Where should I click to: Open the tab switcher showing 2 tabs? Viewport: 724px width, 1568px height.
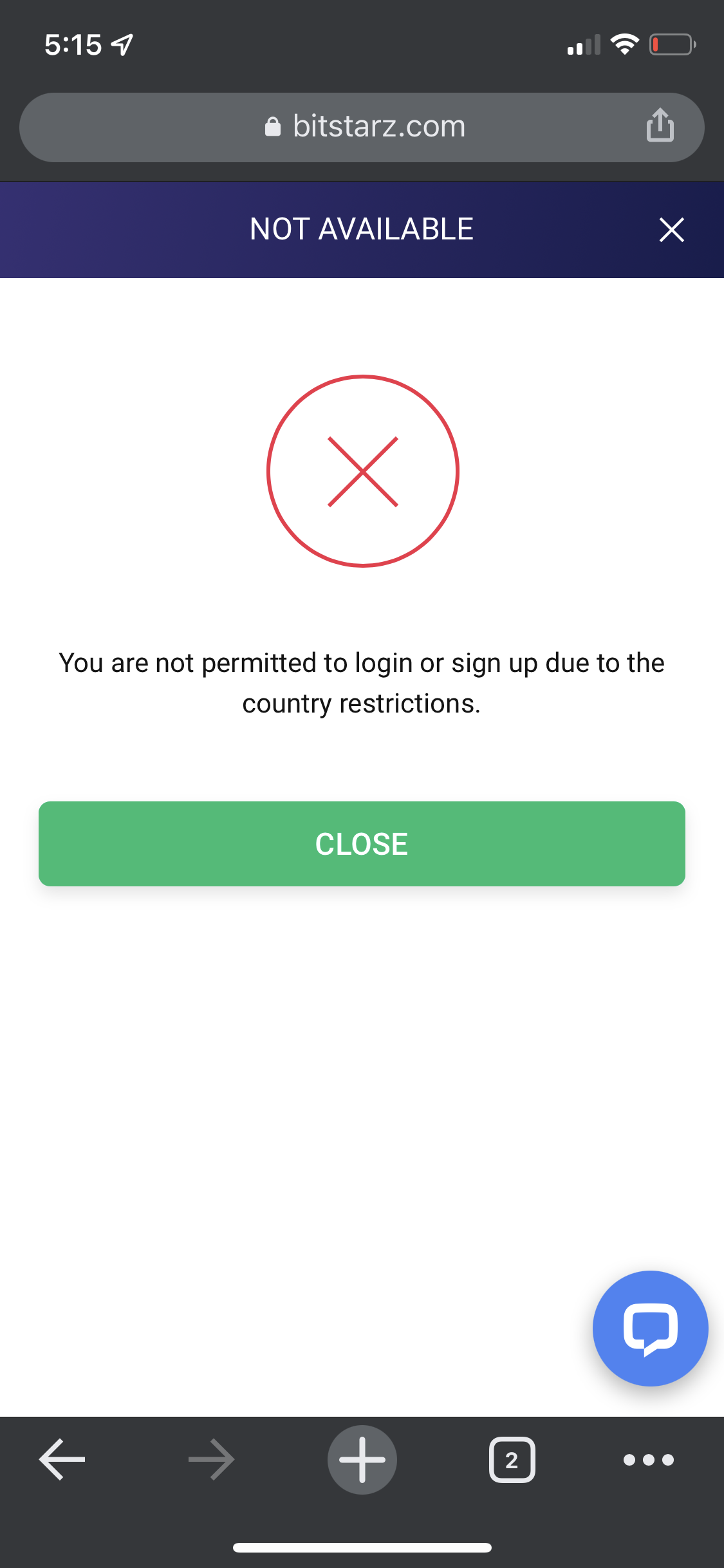pos(512,1459)
